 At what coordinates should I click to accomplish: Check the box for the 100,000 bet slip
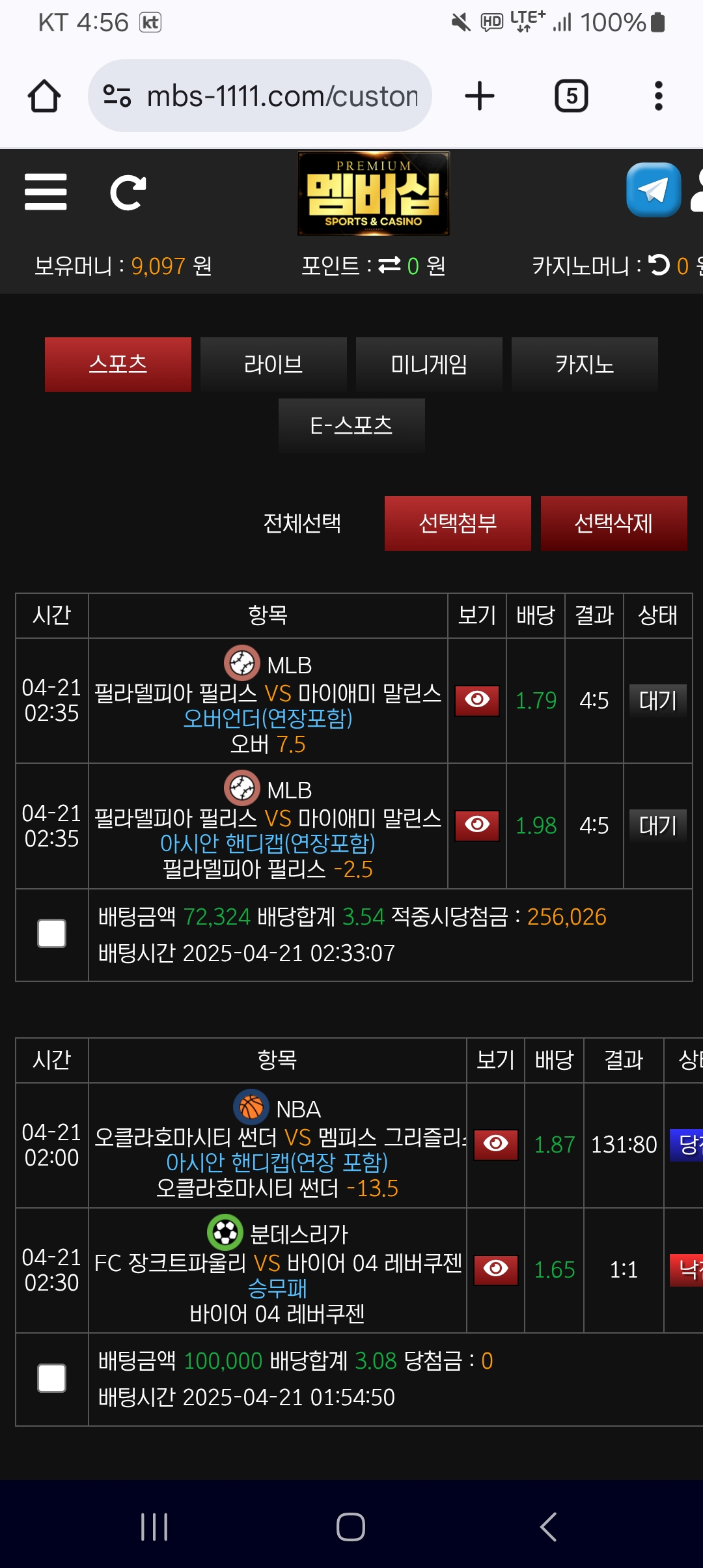point(52,1378)
